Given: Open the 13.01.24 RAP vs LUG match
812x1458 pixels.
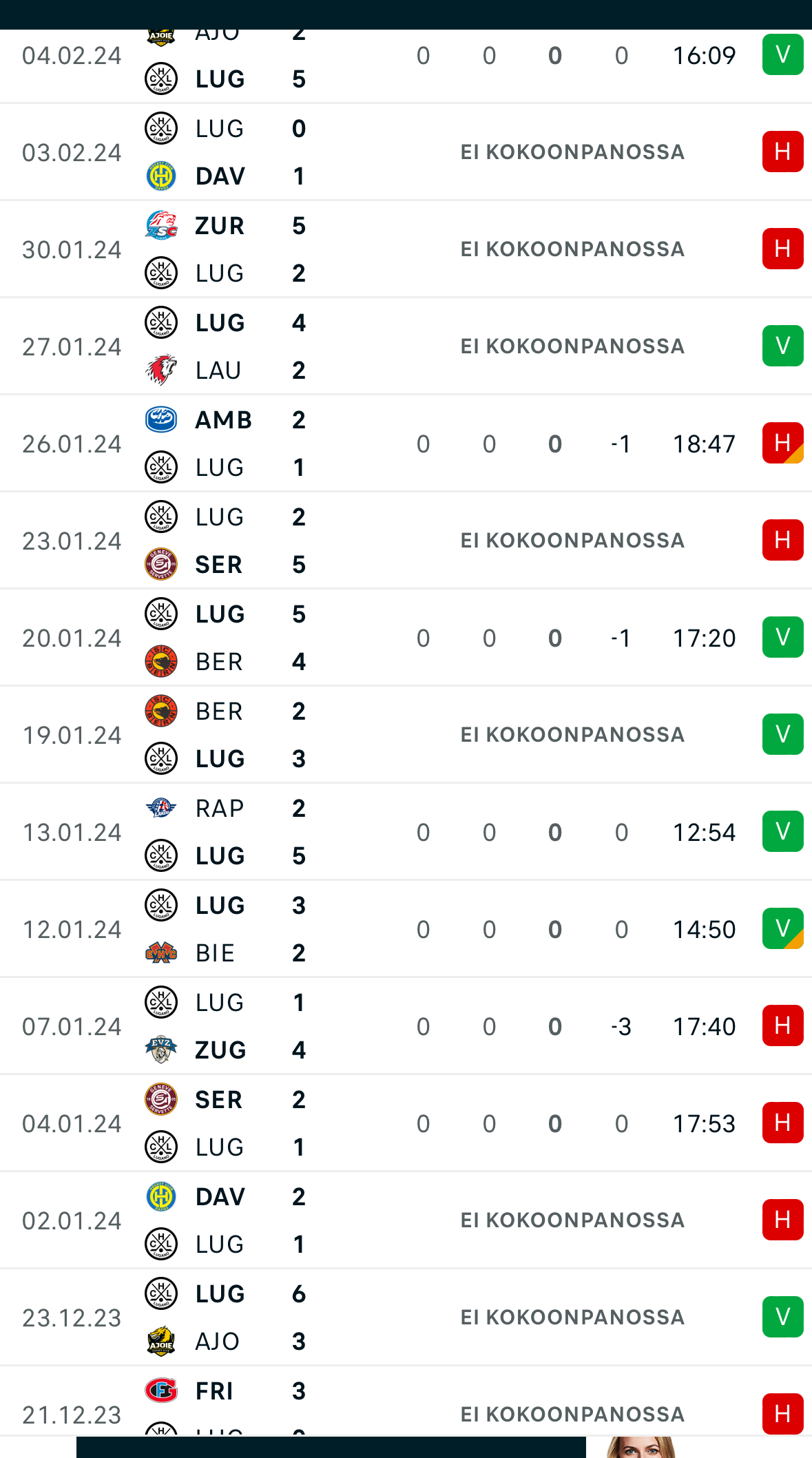Looking at the screenshot, I should (x=406, y=832).
